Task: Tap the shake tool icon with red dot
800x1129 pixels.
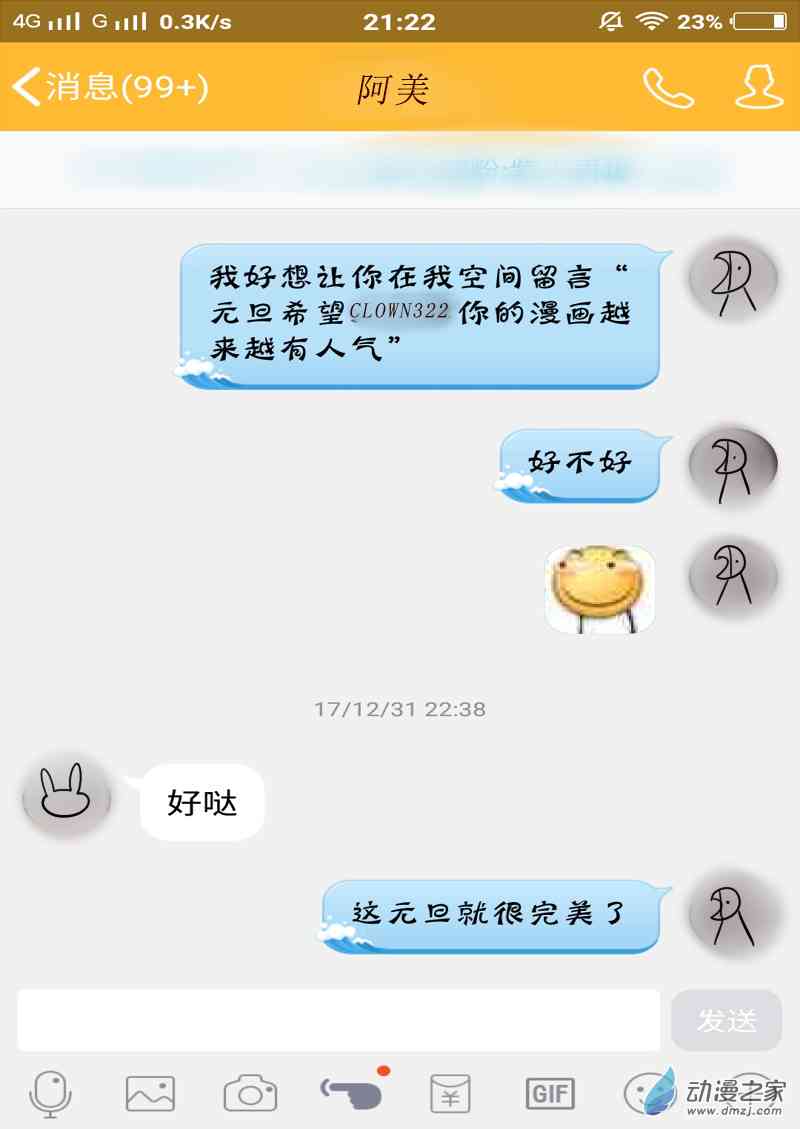Action: [352, 1092]
